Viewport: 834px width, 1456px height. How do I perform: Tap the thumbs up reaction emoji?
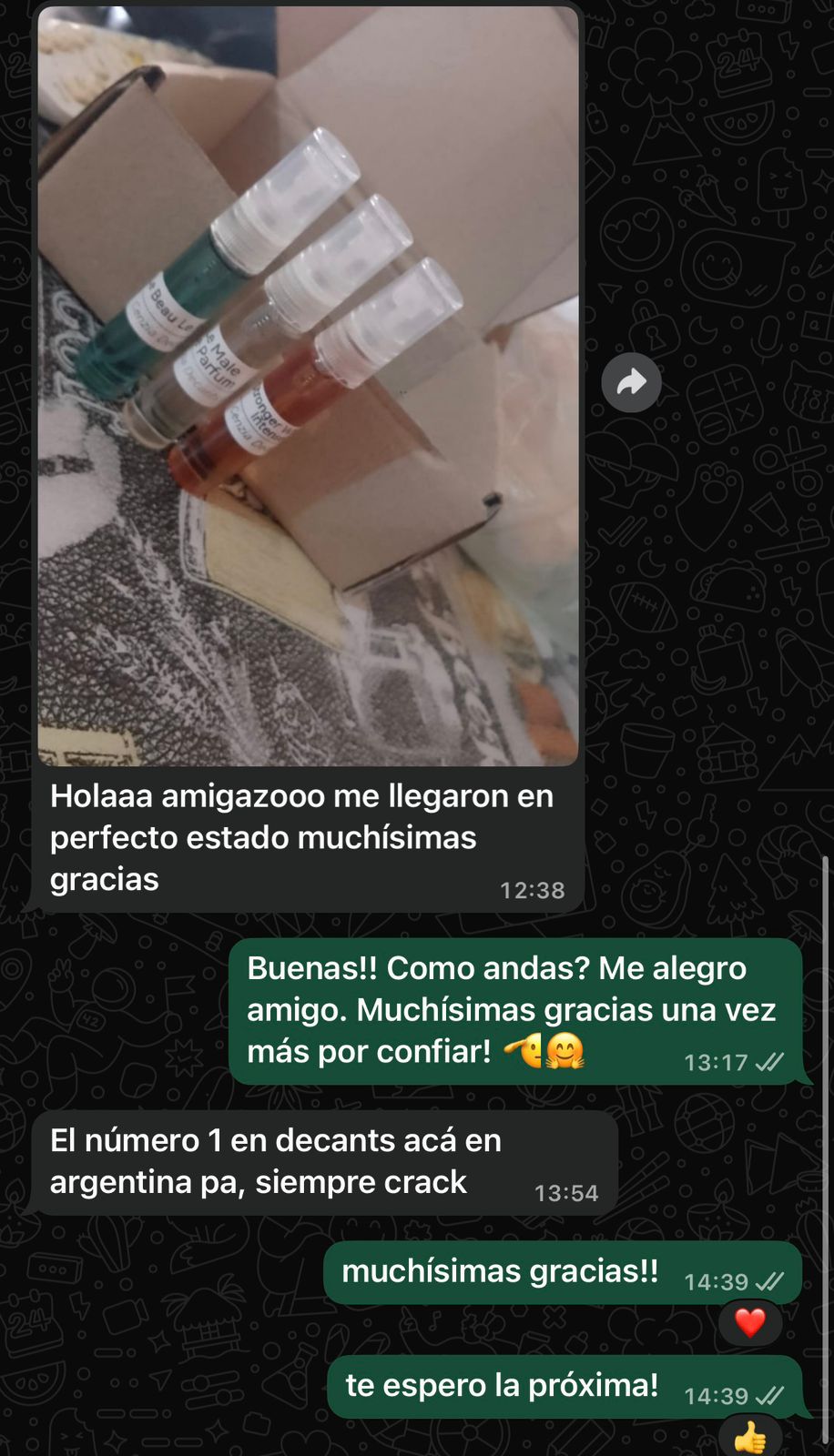(750, 1435)
